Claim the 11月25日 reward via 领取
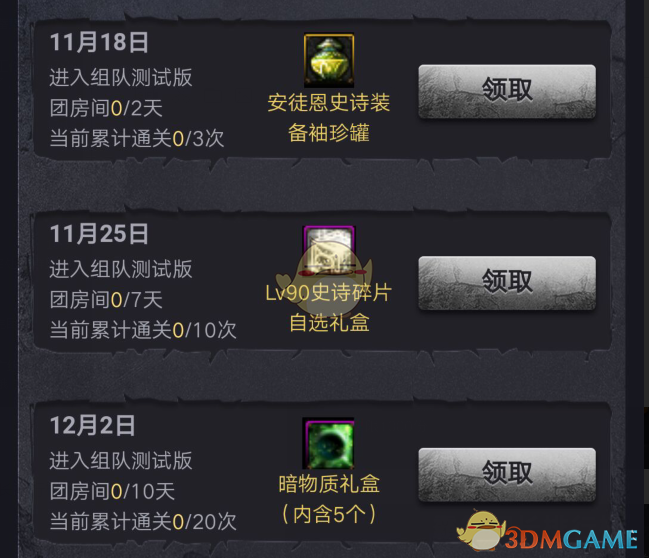Image resolution: width=649 pixels, height=558 pixels. click(506, 282)
